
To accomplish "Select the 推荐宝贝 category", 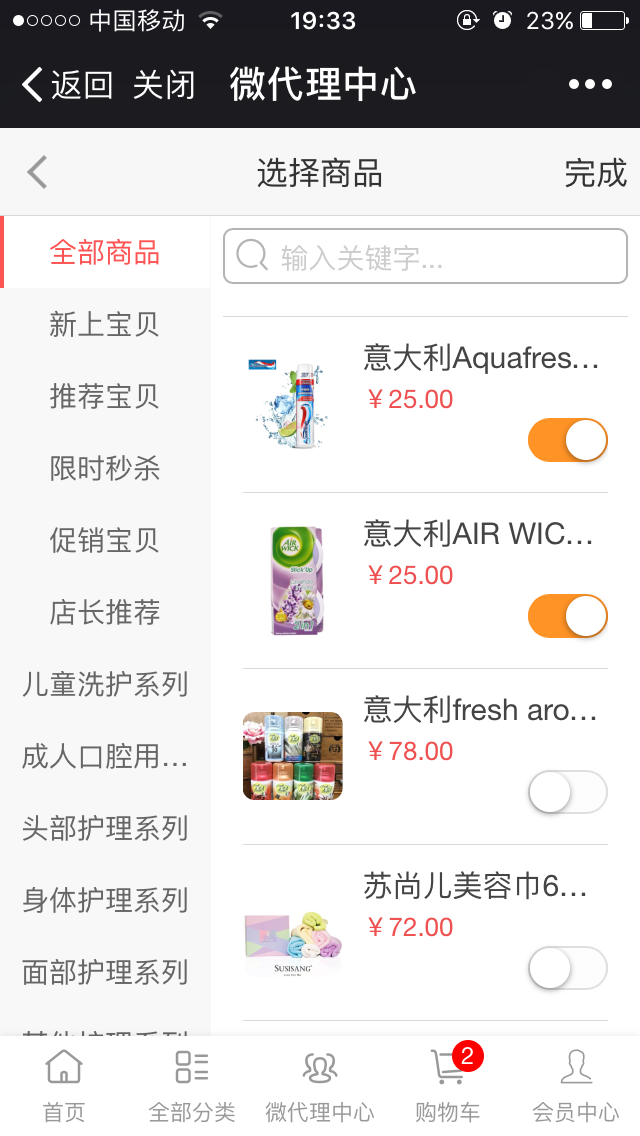I will pos(105,396).
